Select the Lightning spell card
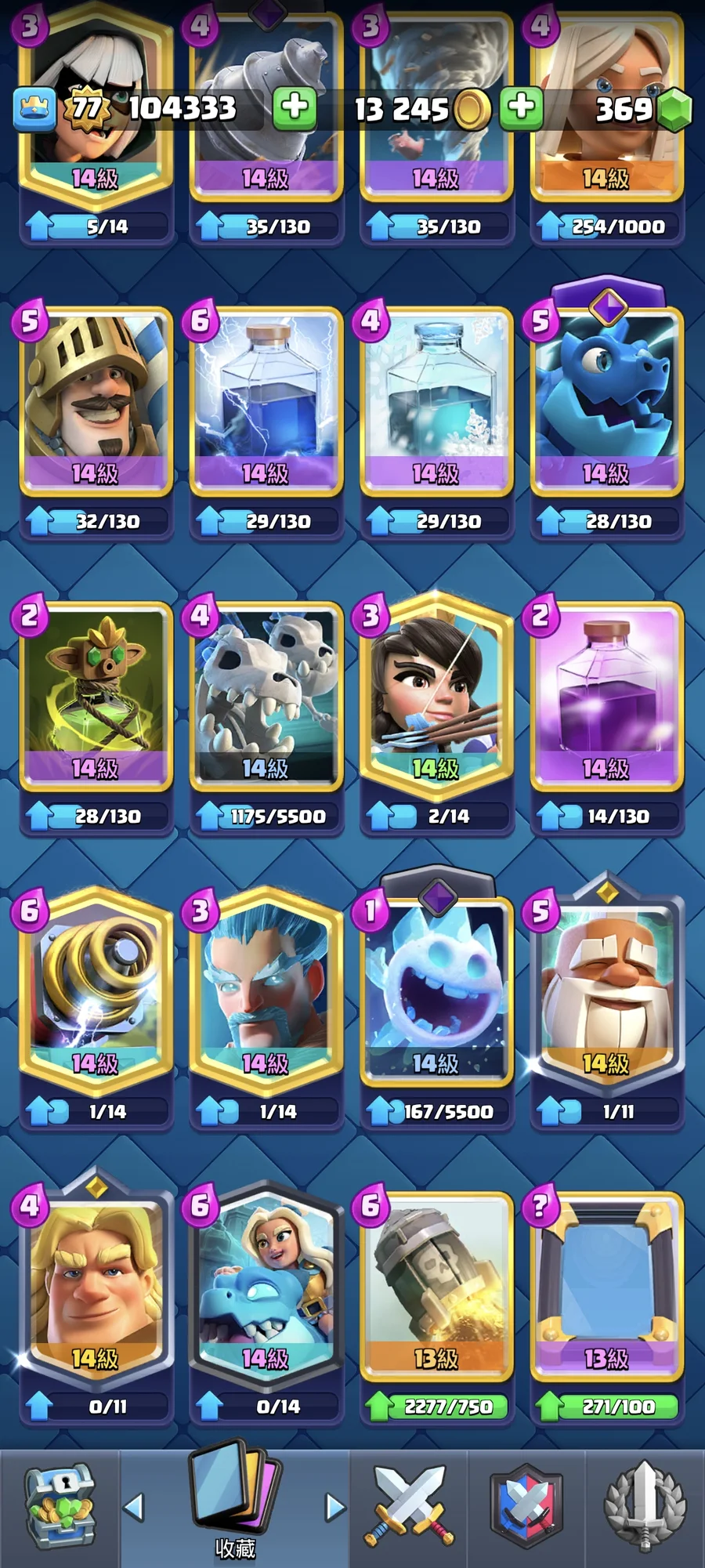The height and width of the screenshot is (1568, 705). point(266,400)
